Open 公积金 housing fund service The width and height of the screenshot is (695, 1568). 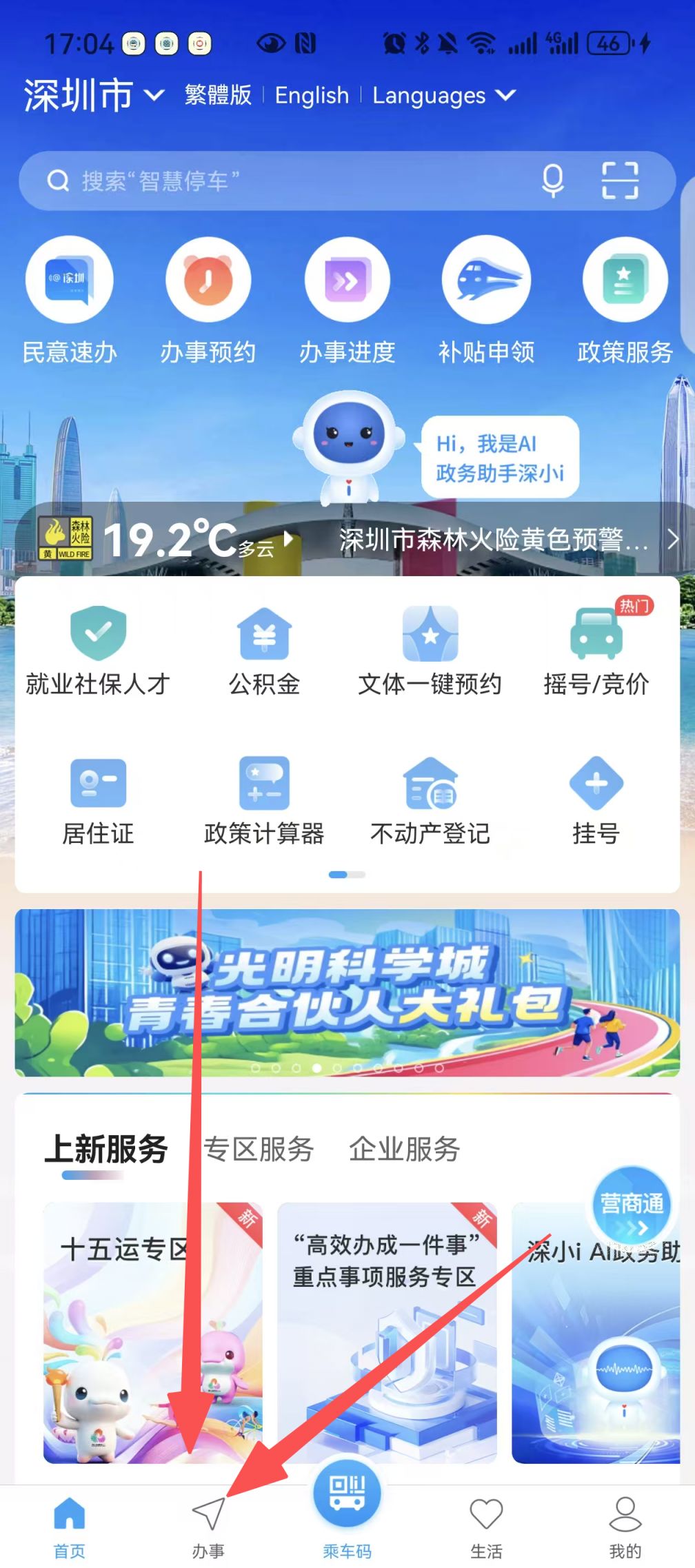tap(264, 651)
